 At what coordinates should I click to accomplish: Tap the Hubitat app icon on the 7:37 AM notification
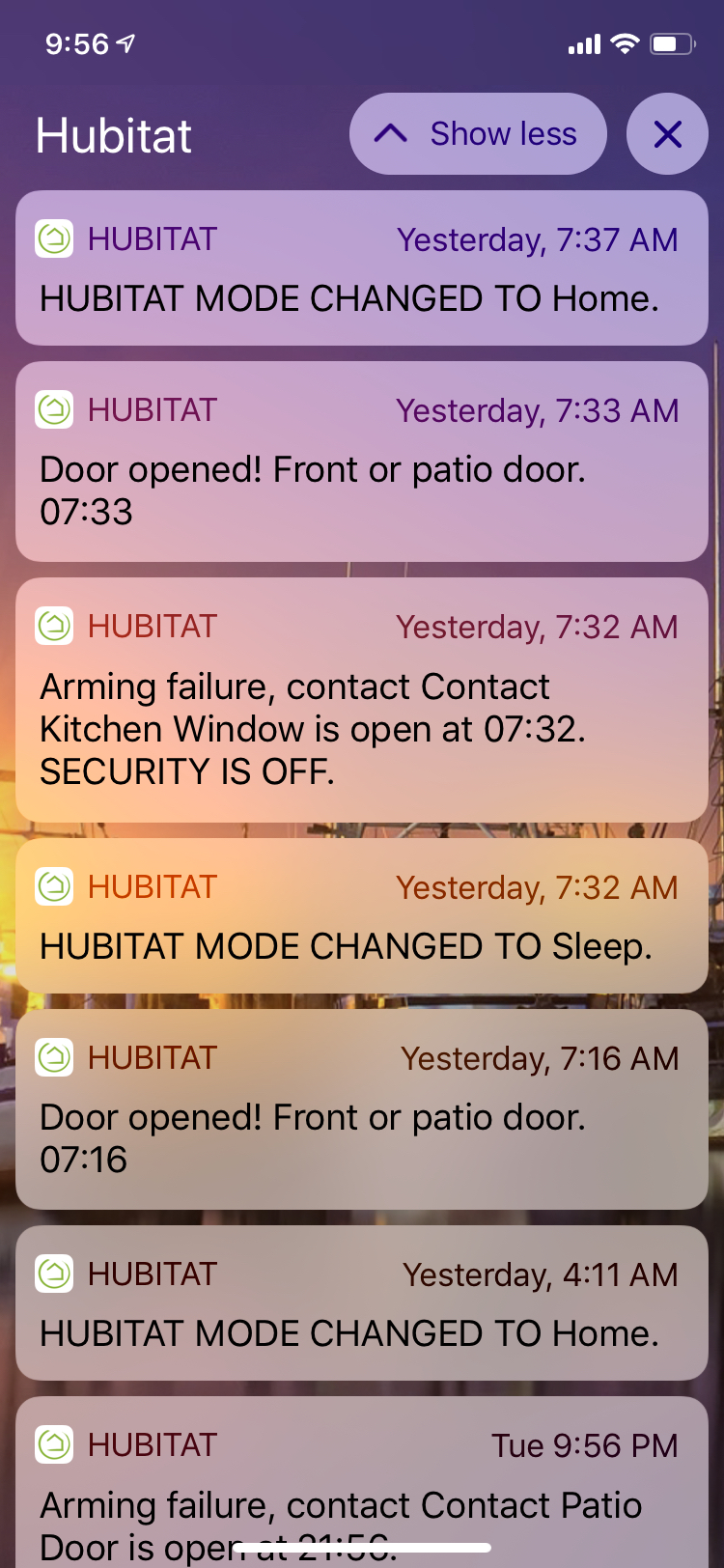(x=55, y=238)
